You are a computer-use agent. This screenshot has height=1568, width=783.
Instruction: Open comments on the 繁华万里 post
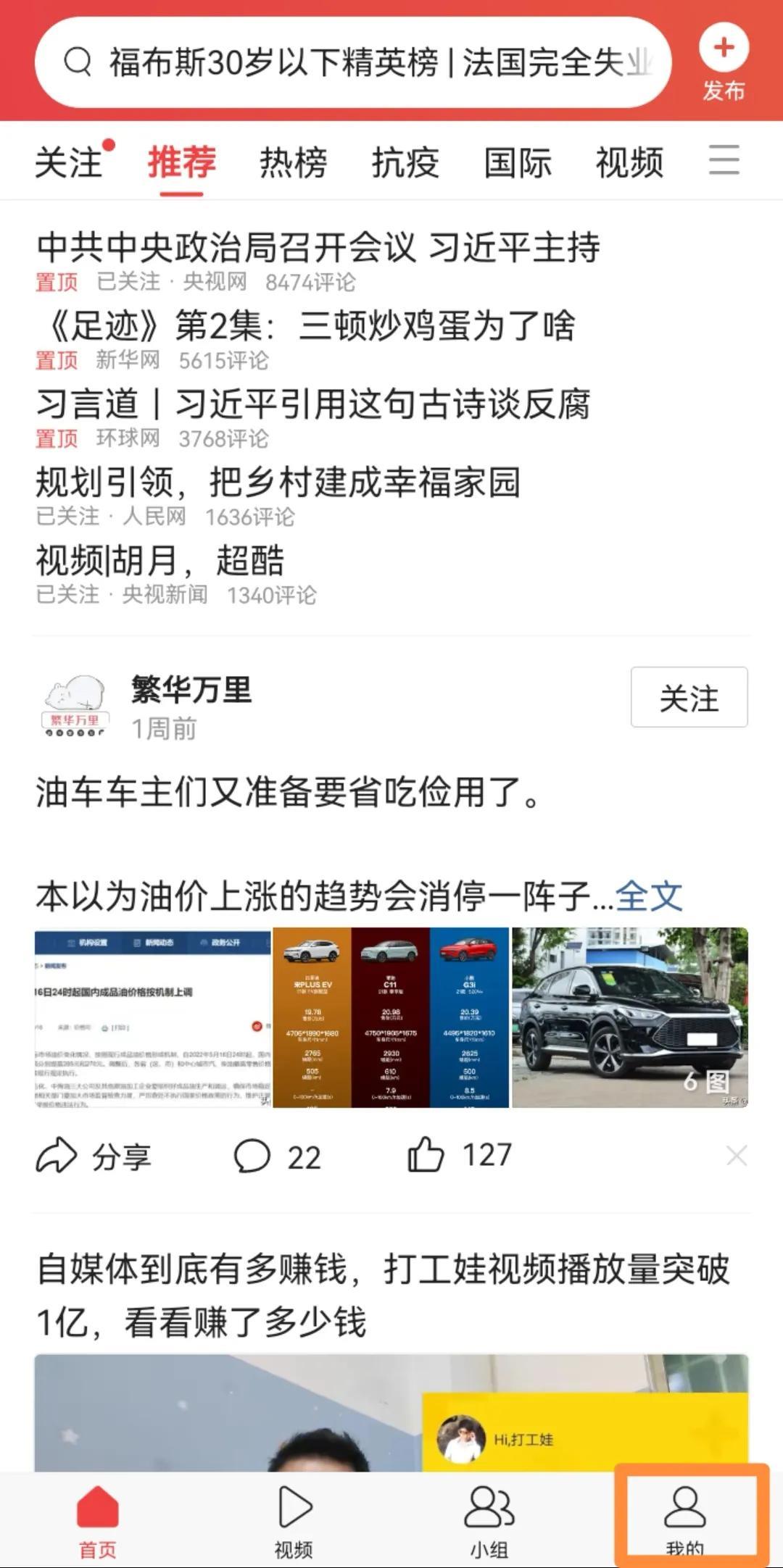(277, 1156)
